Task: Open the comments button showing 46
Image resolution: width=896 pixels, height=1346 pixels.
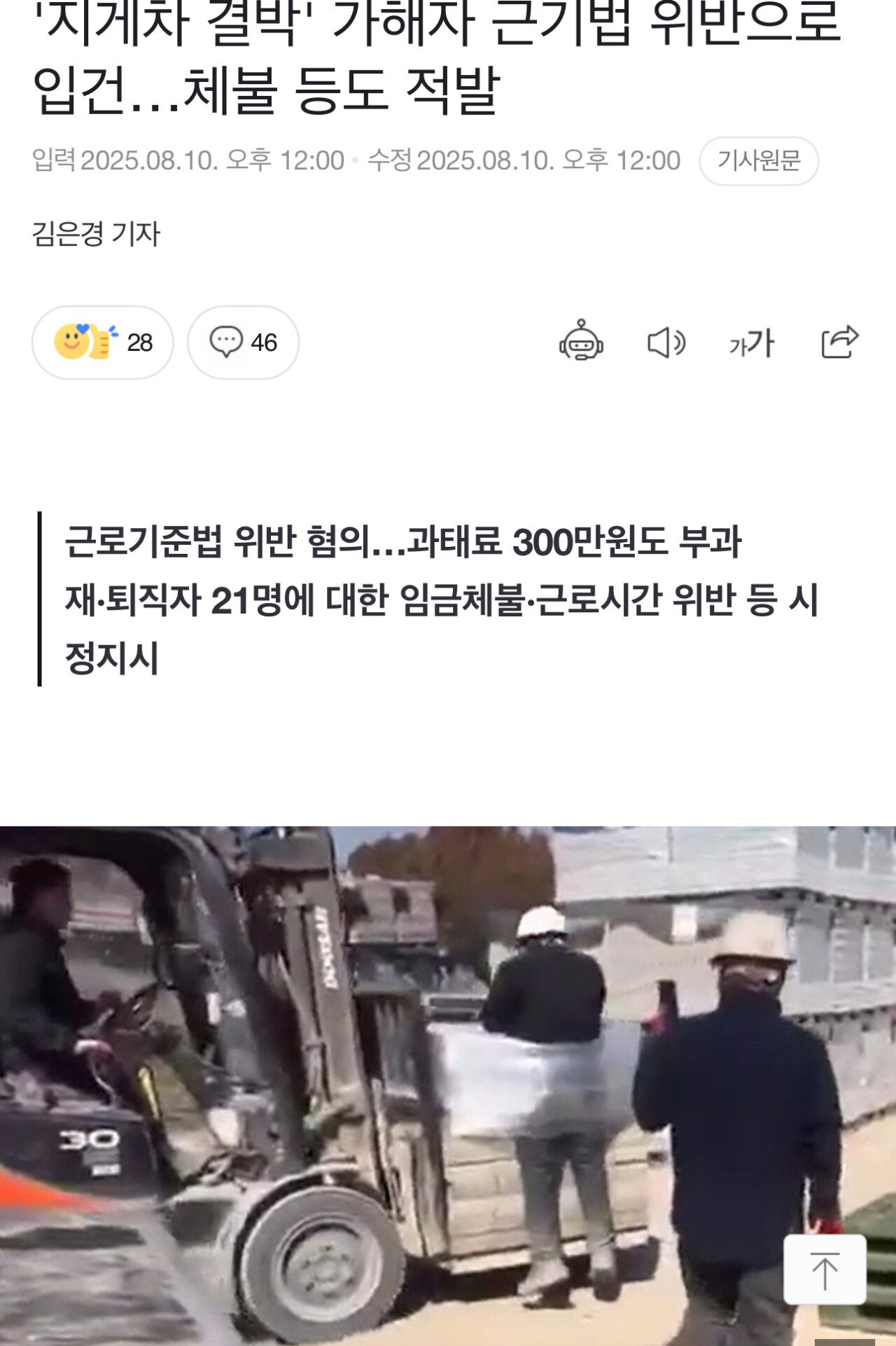Action: click(243, 342)
